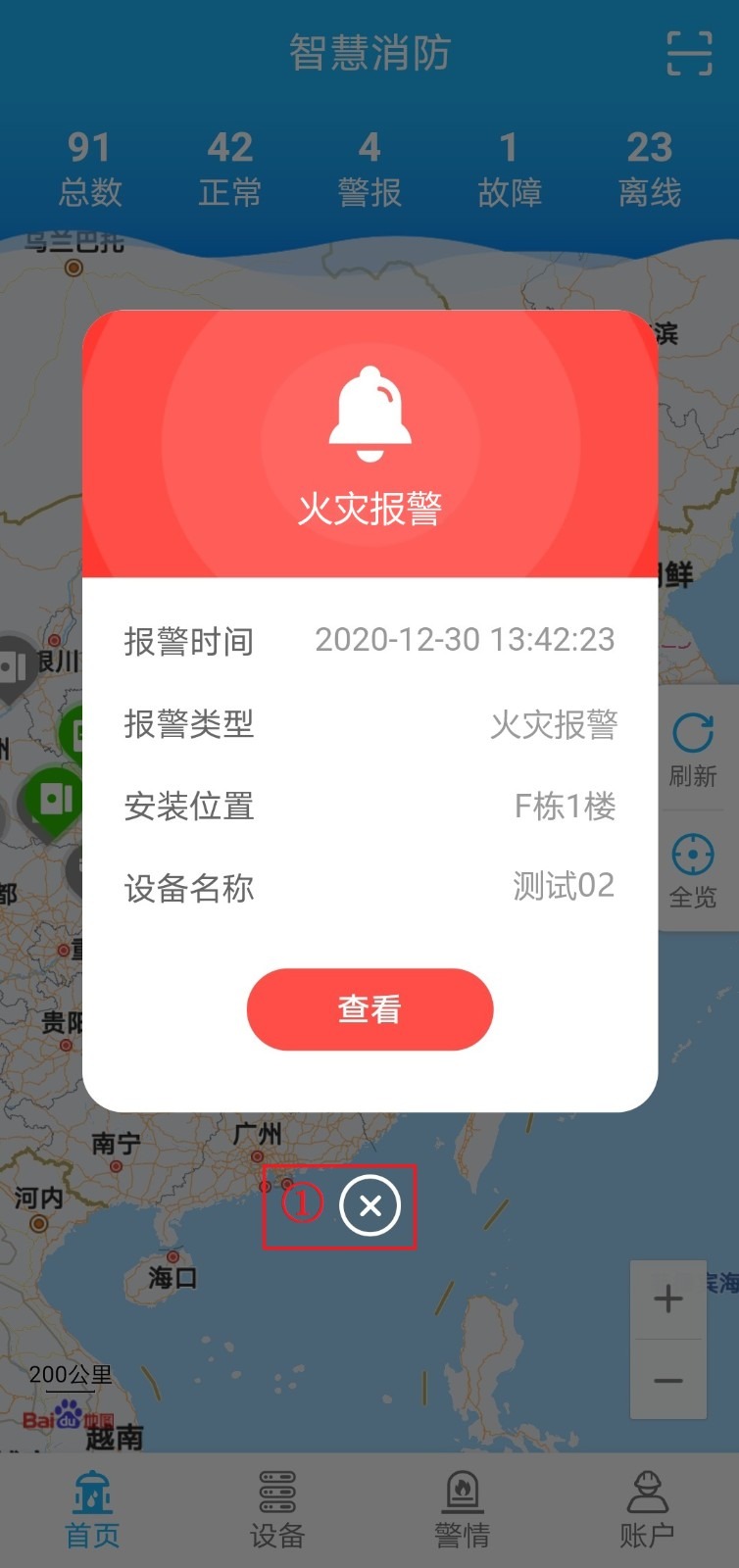Viewport: 739px width, 1568px height.
Task: Zoom out on the map with minus
Action: point(668,1381)
